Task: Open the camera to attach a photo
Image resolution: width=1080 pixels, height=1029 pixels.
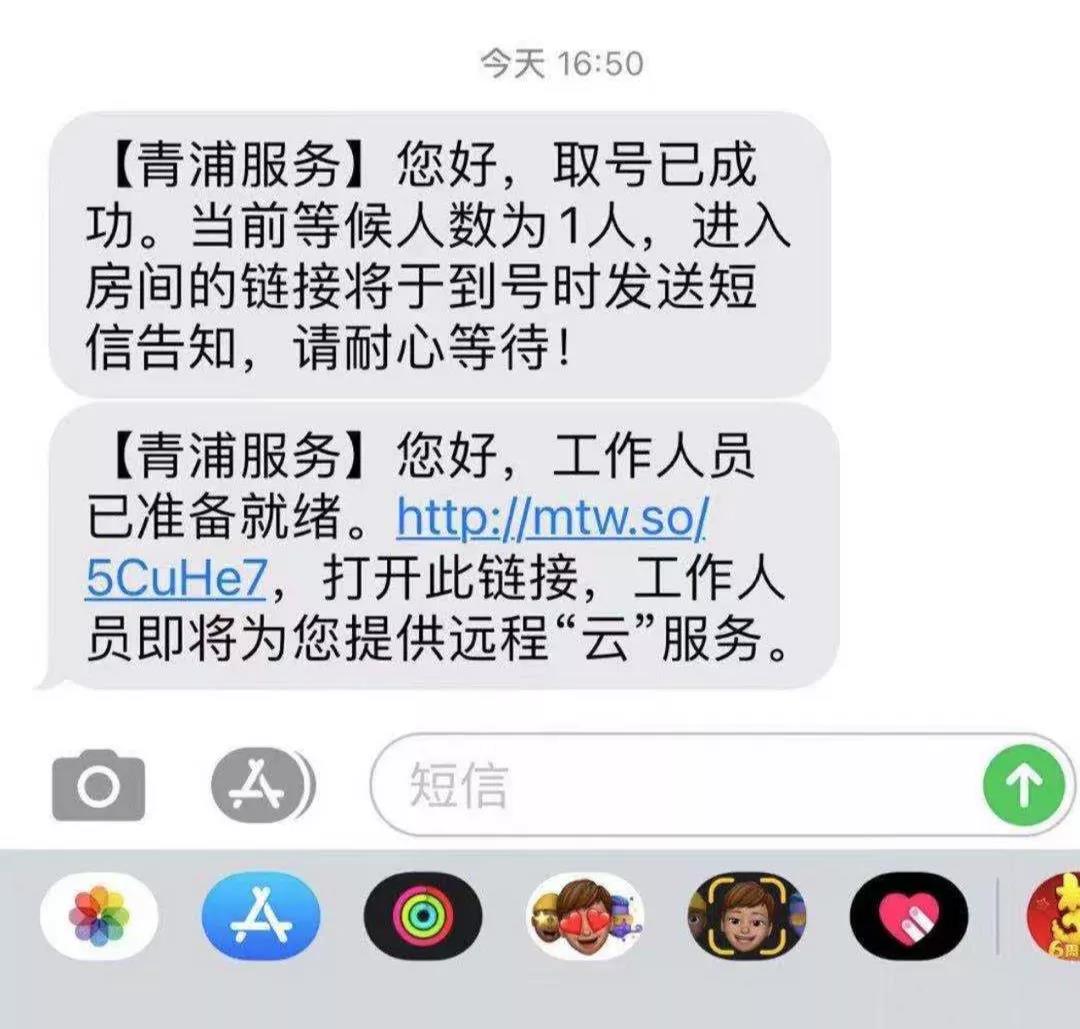Action: tap(98, 786)
